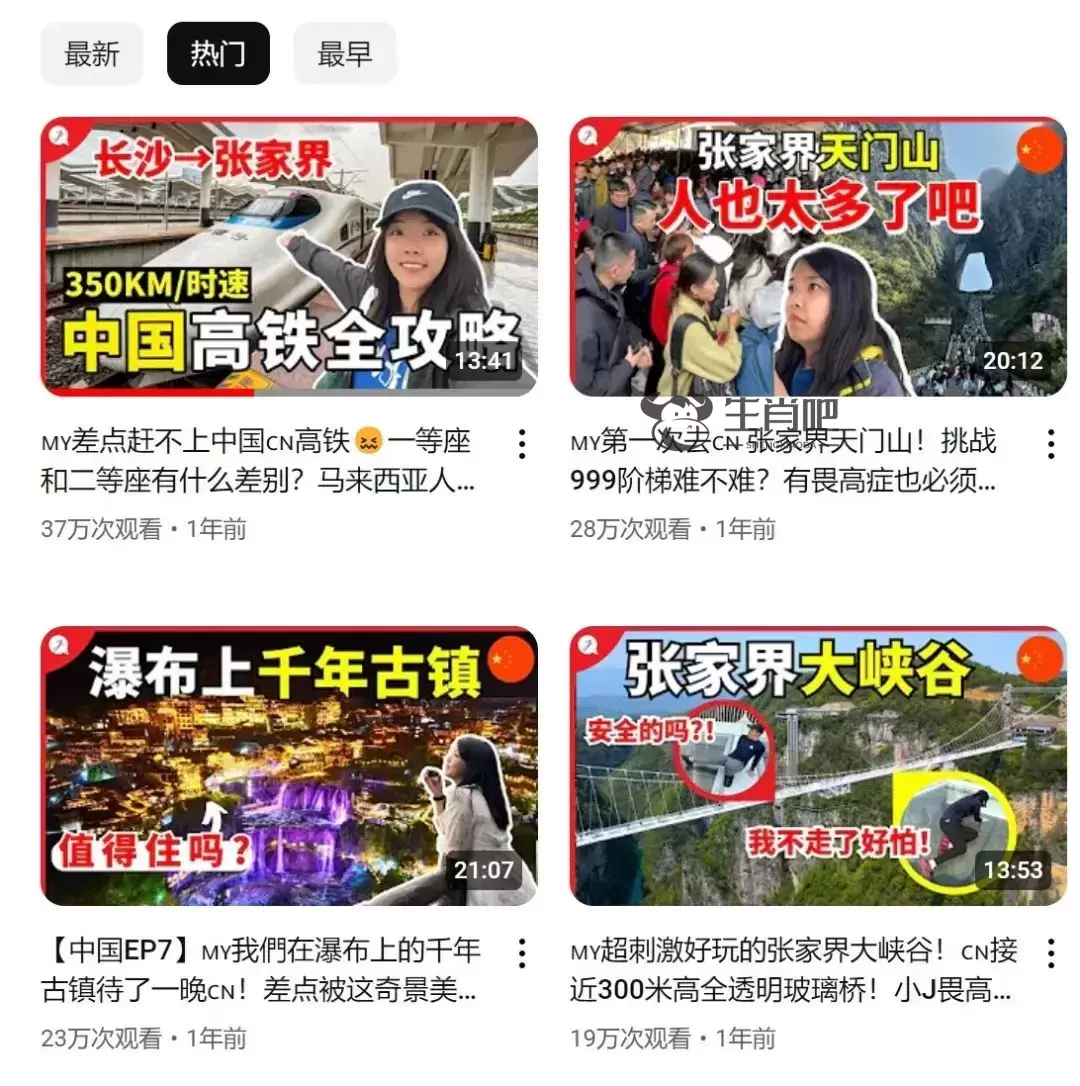Open more options for 差点赶不上中国高铁 video
The height and width of the screenshot is (1086, 1080).
522,444
